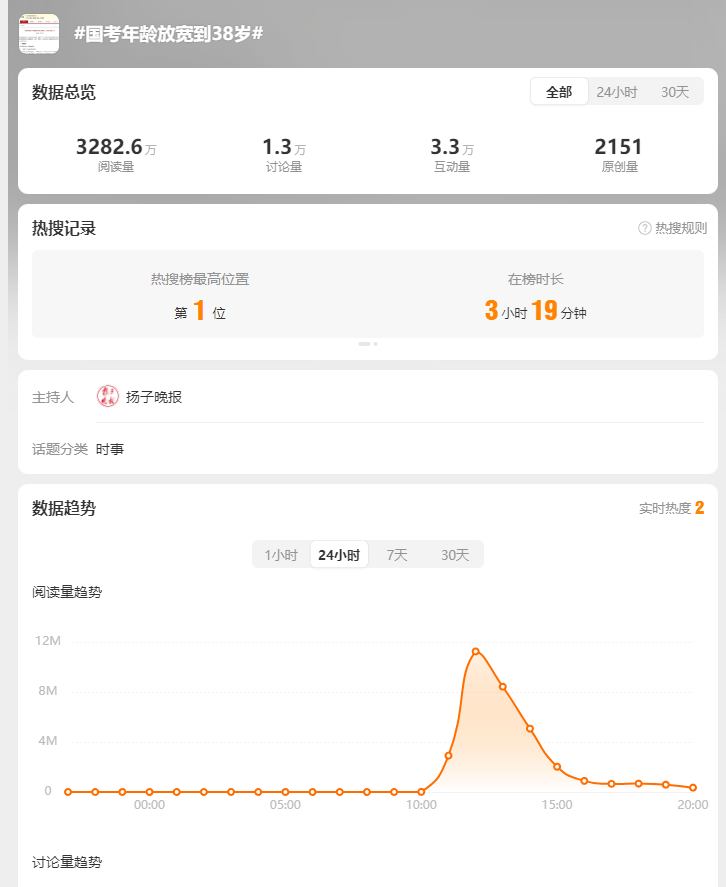
Task: Tap the hot search record page indicator
Action: point(367,344)
